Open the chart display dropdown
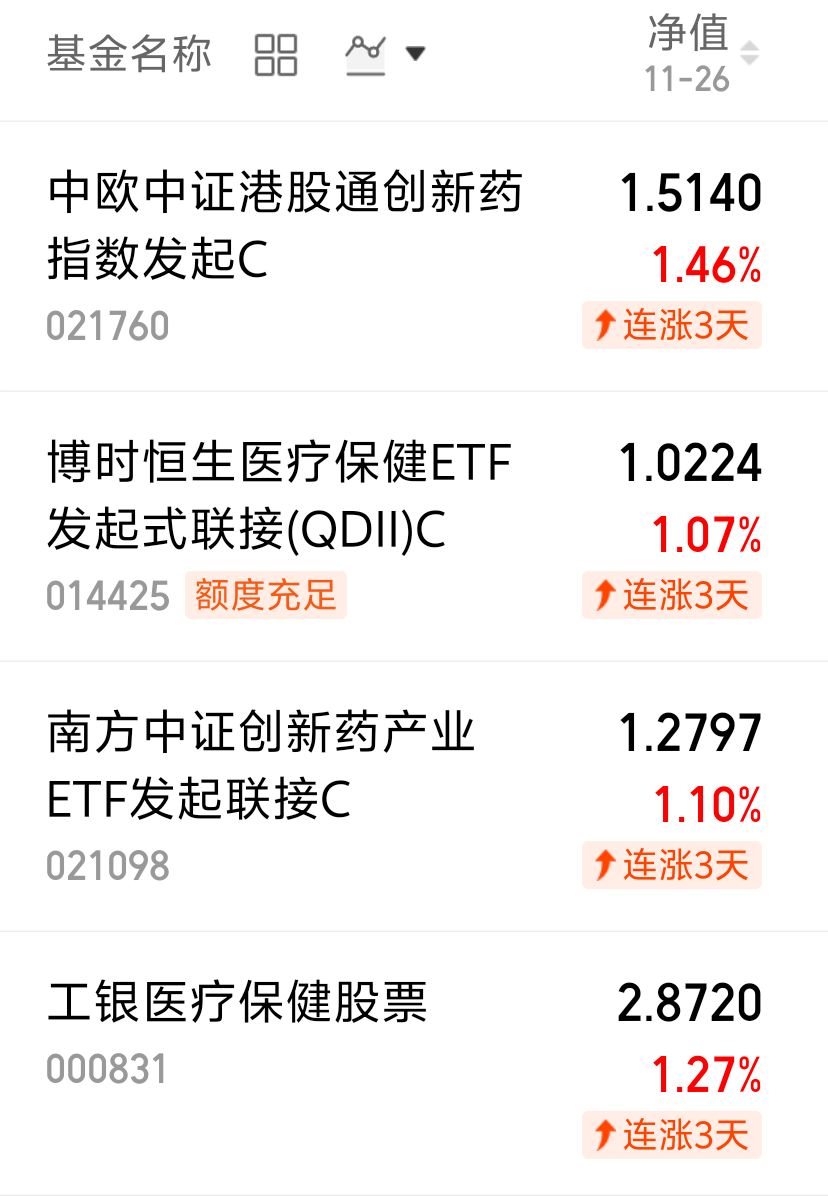Screen dimensions: 828x1197 pos(385,53)
